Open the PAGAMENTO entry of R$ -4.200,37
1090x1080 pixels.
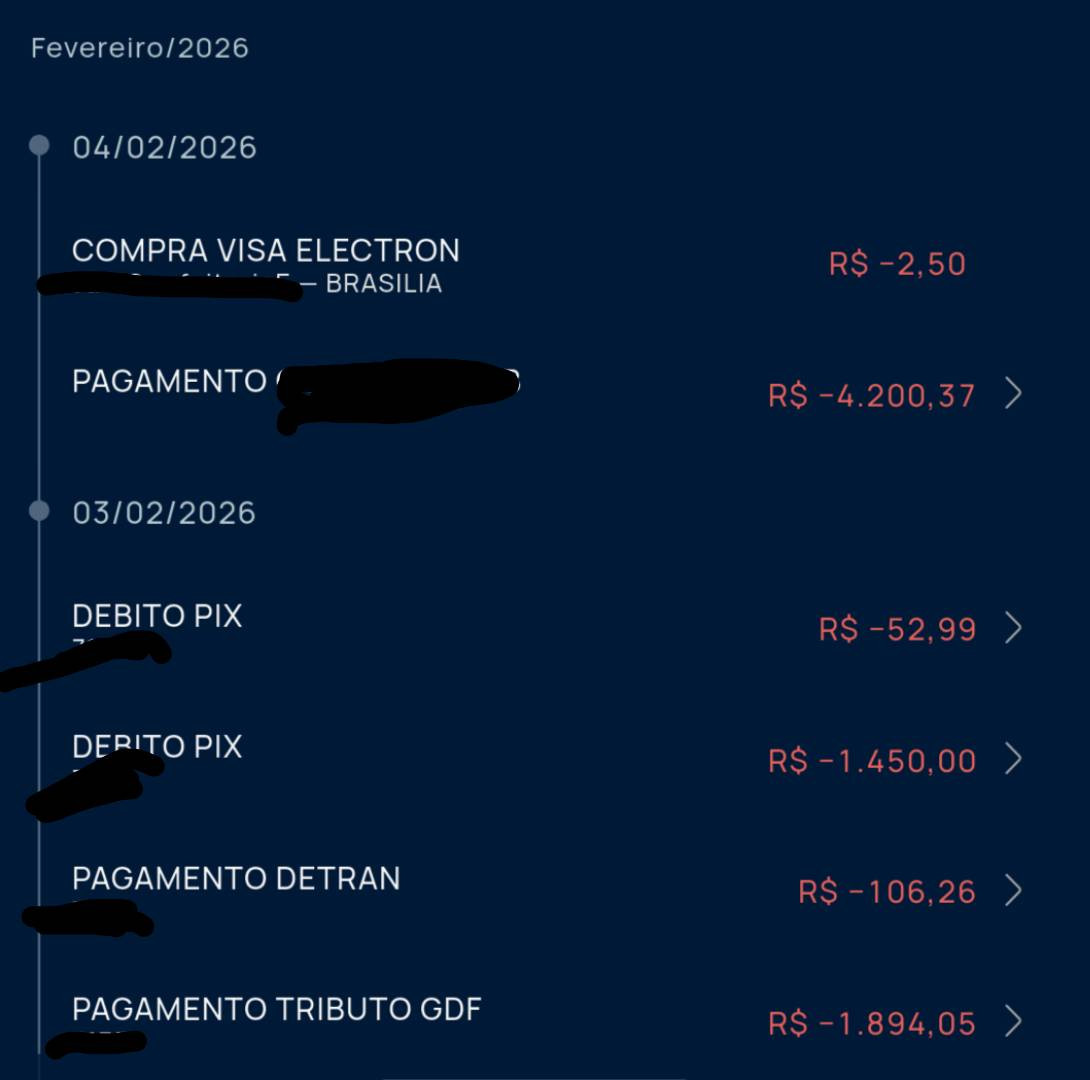(1012, 394)
